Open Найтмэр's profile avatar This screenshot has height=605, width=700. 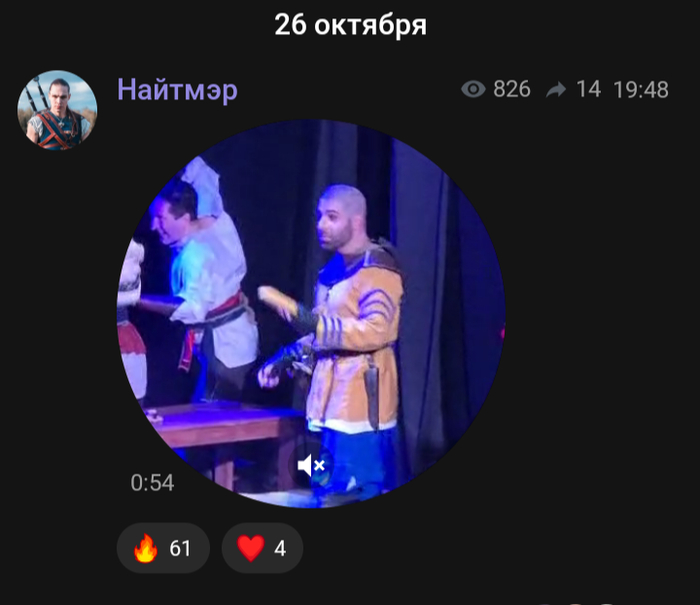(57, 110)
